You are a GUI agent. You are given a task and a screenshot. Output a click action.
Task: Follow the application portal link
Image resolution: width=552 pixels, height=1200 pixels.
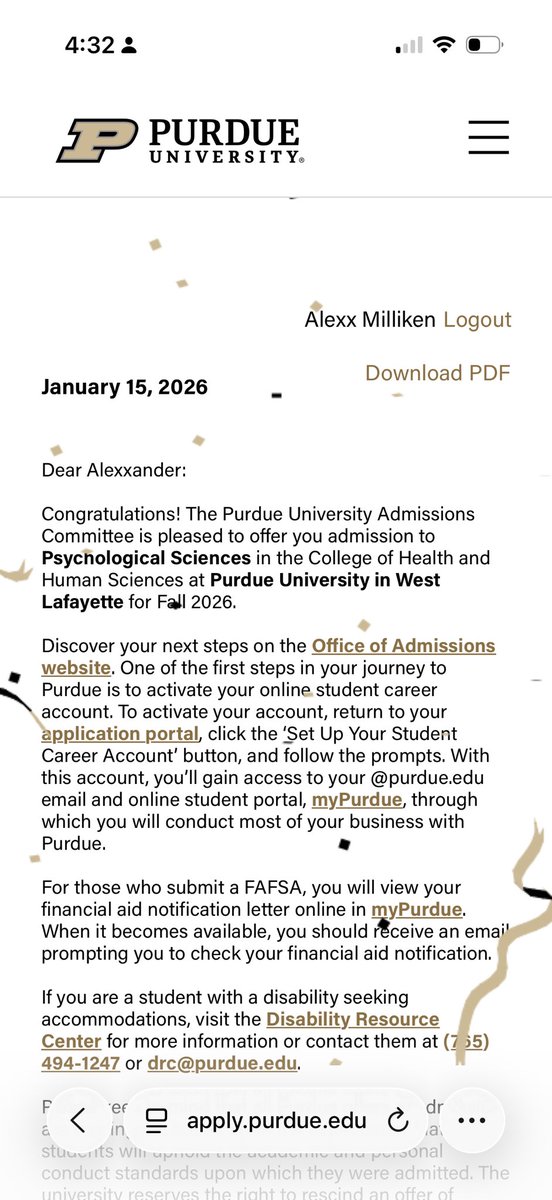click(120, 734)
